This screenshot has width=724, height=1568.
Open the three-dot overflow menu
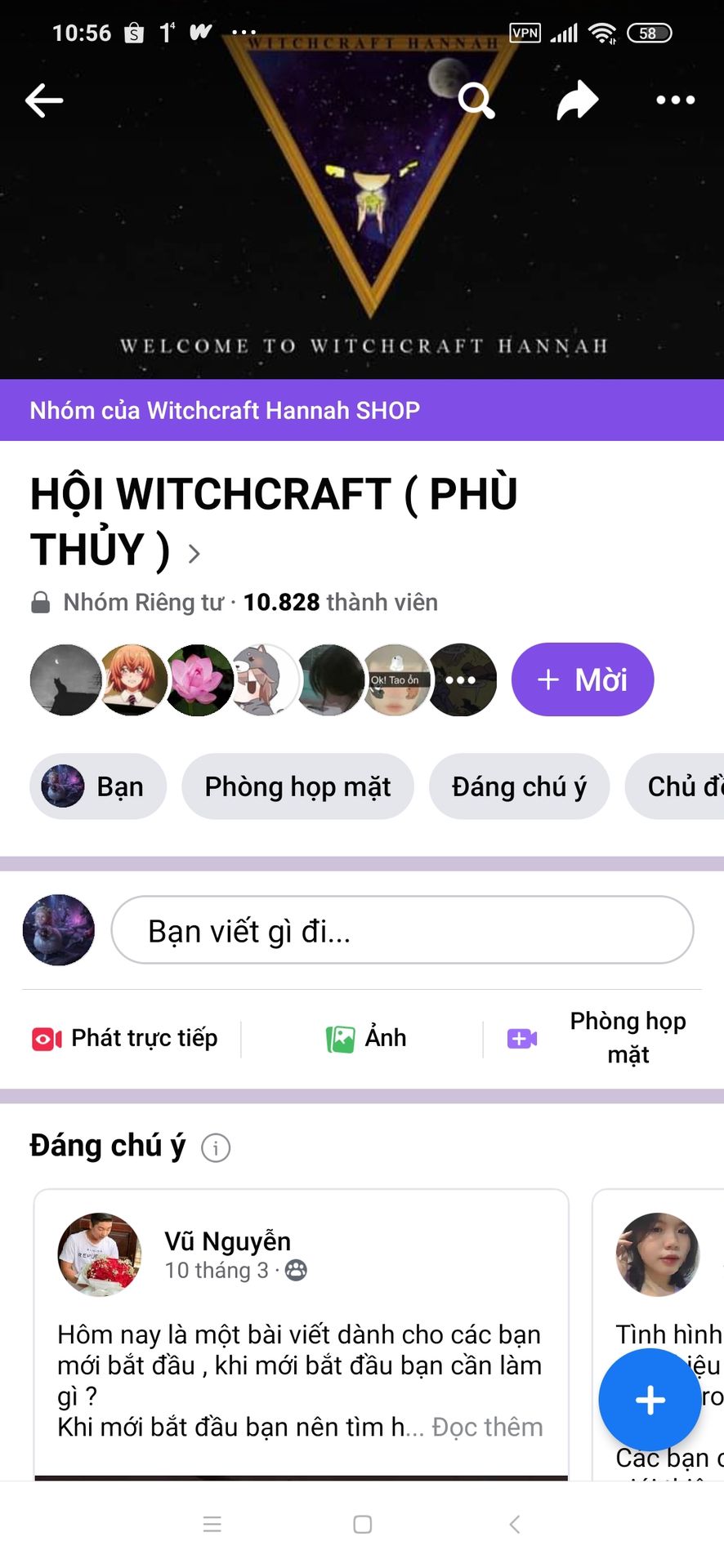(676, 100)
